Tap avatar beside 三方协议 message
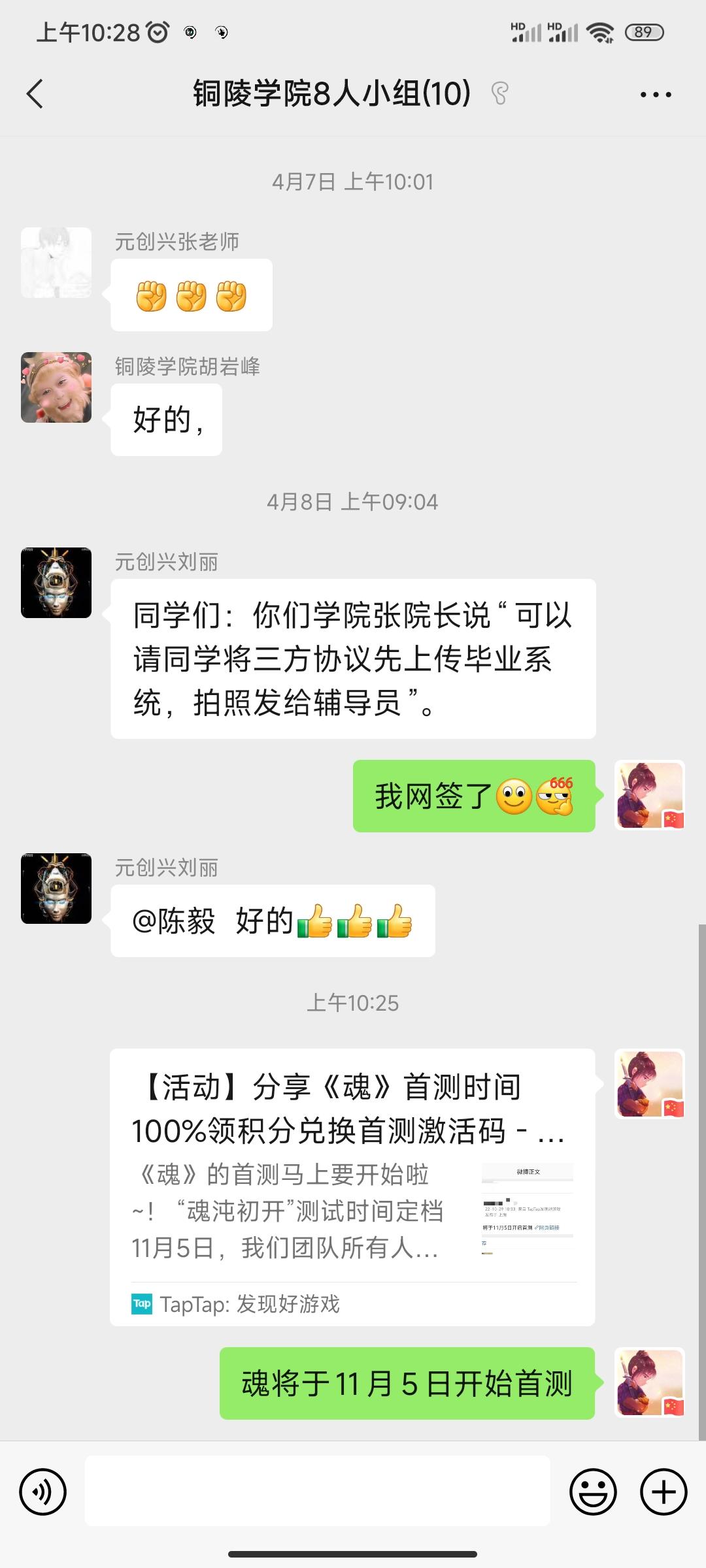 56,583
